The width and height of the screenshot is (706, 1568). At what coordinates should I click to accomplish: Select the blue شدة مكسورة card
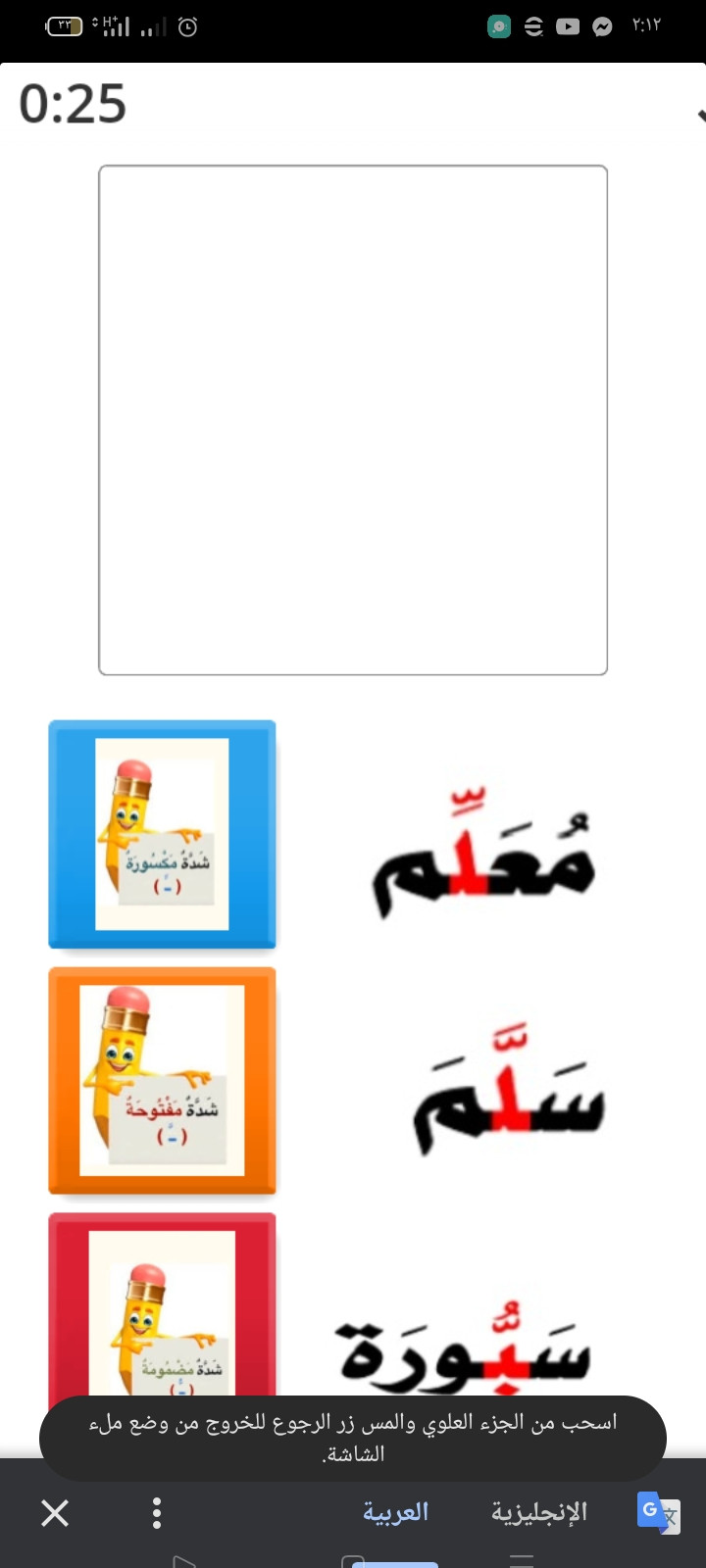(x=162, y=834)
